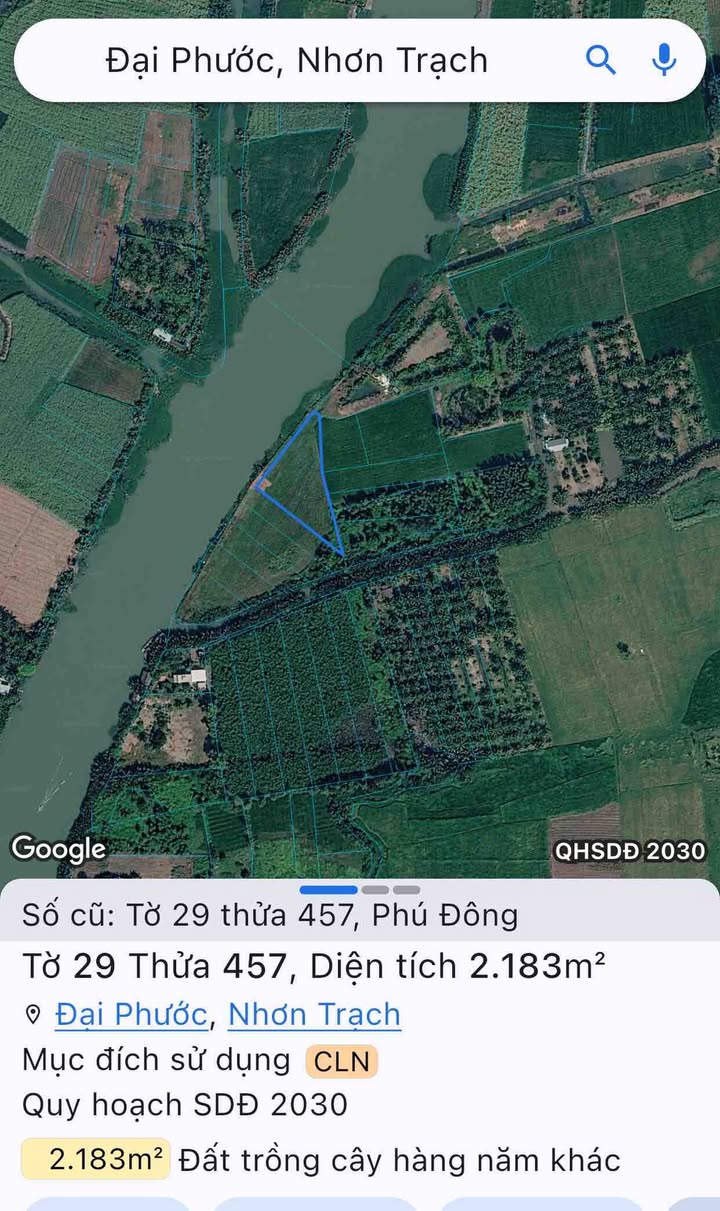Open the Nhơn Trạch link
The height and width of the screenshot is (1211, 720).
pos(314,1014)
